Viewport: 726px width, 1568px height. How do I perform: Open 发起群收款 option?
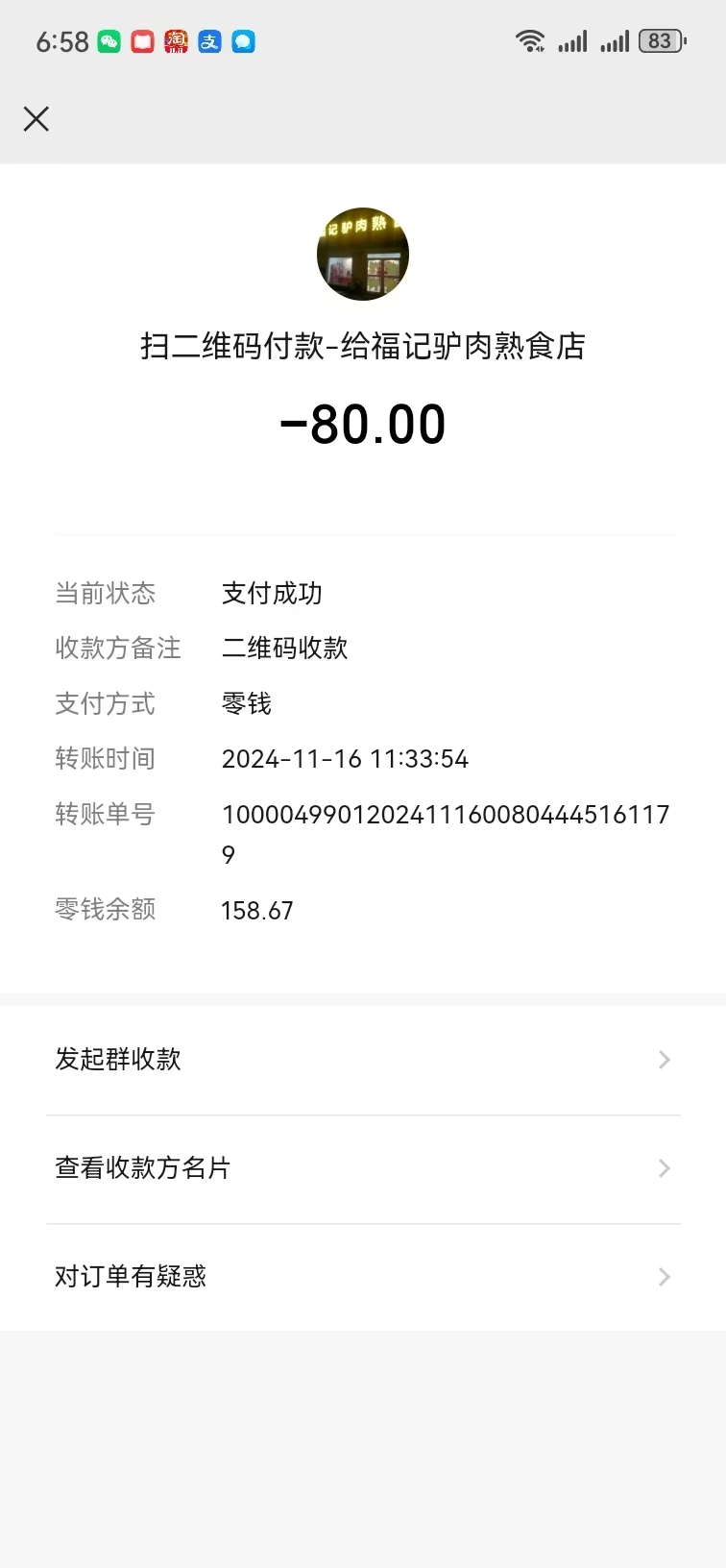[363, 1060]
